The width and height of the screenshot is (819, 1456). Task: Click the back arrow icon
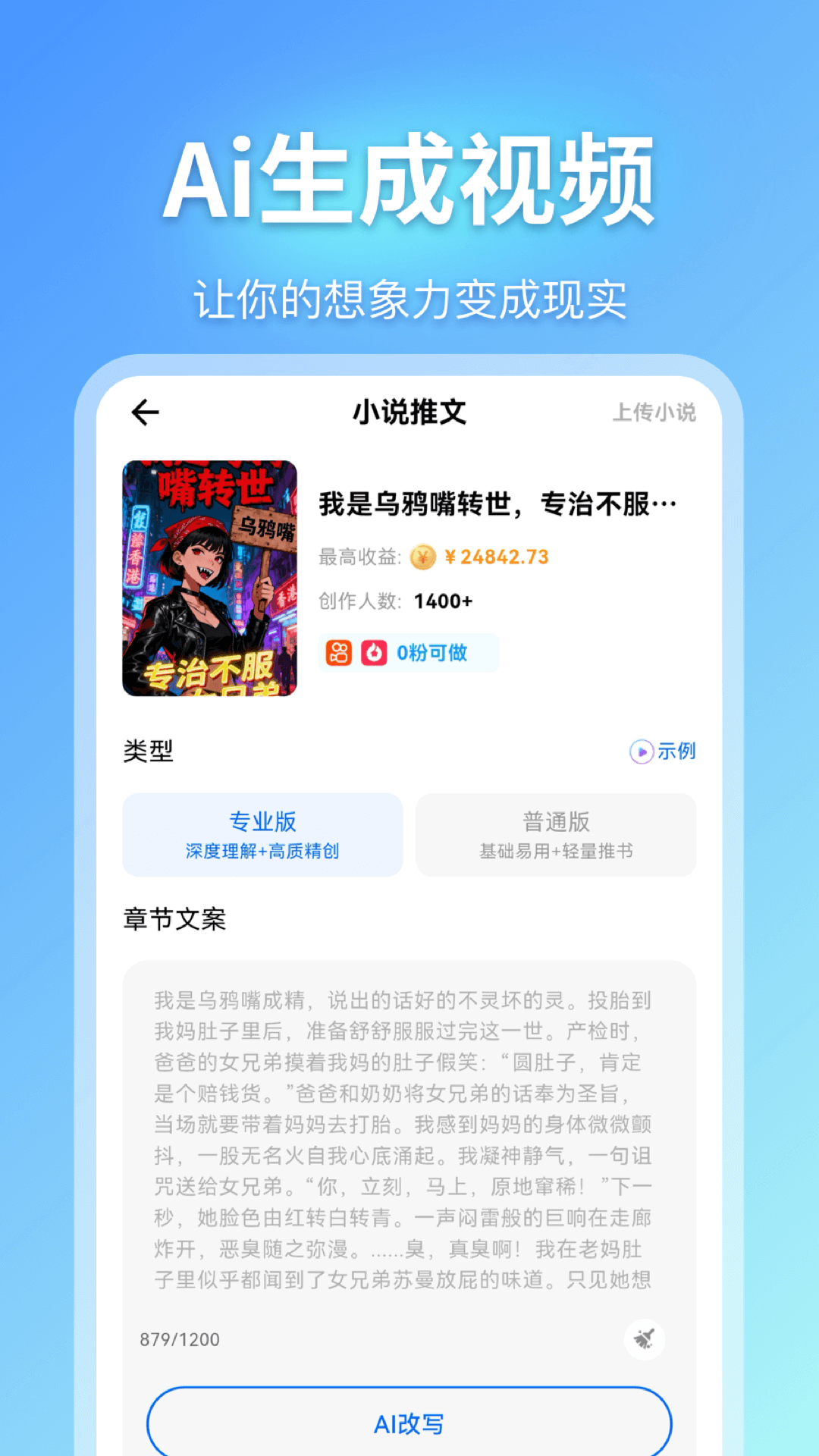[x=146, y=412]
